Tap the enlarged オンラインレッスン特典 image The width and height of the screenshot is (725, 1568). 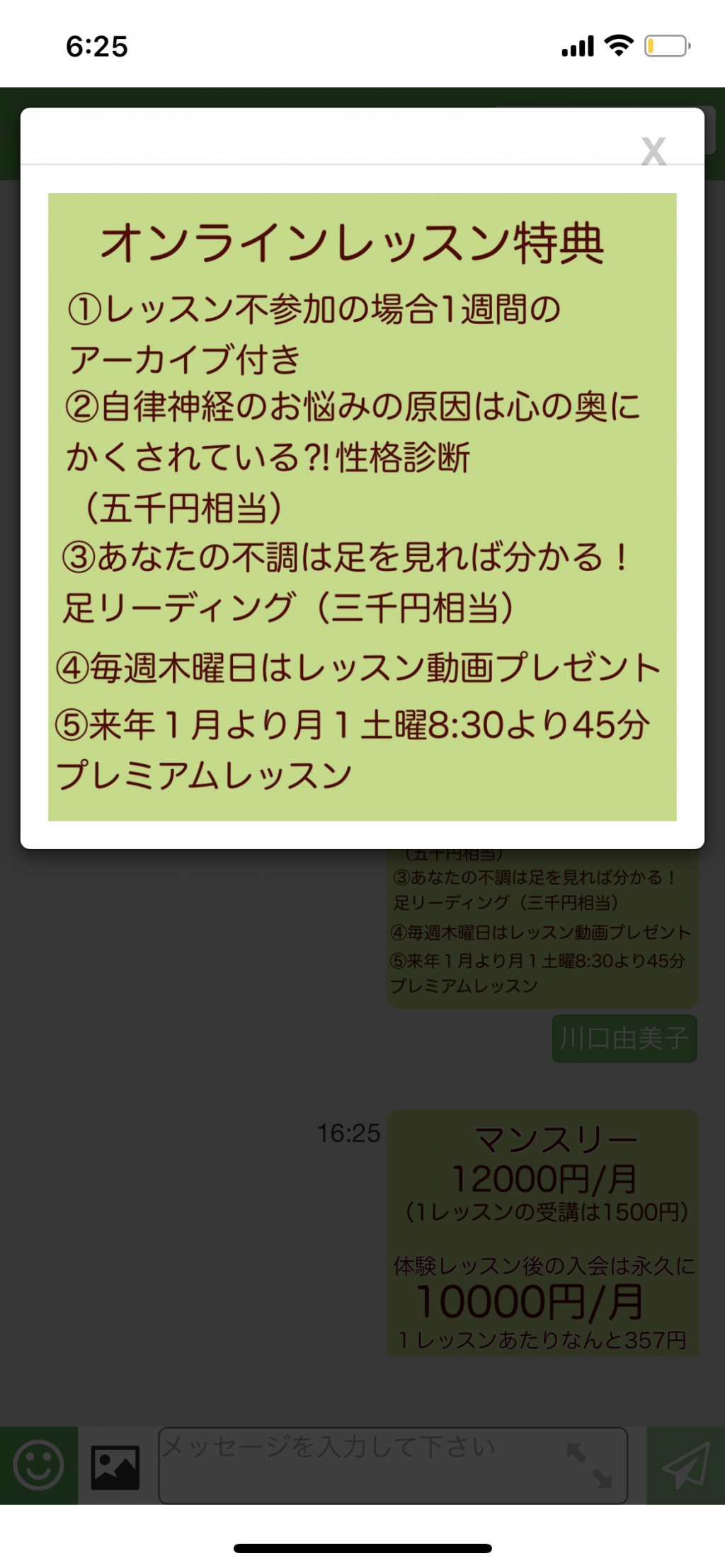[362, 507]
